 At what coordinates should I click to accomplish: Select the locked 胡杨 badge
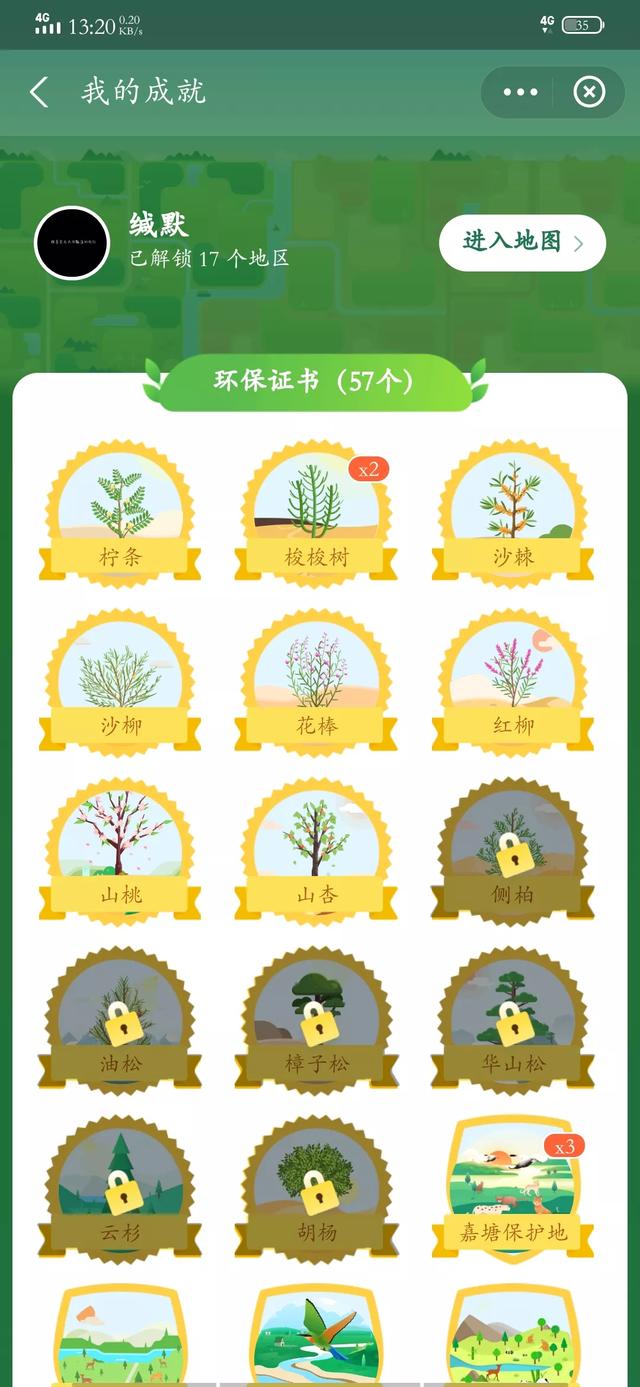(x=316, y=1188)
